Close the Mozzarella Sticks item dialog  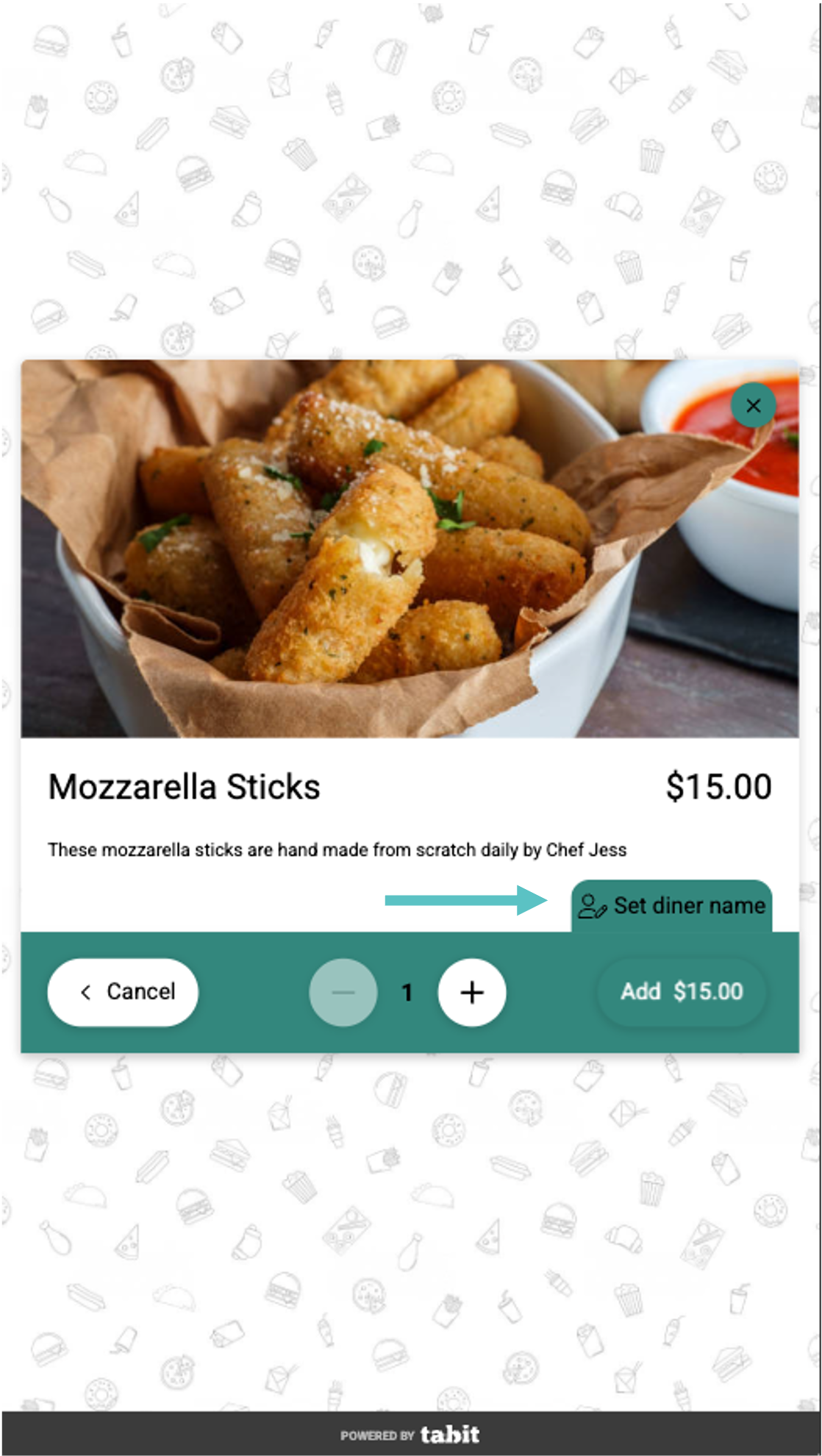[x=753, y=405]
